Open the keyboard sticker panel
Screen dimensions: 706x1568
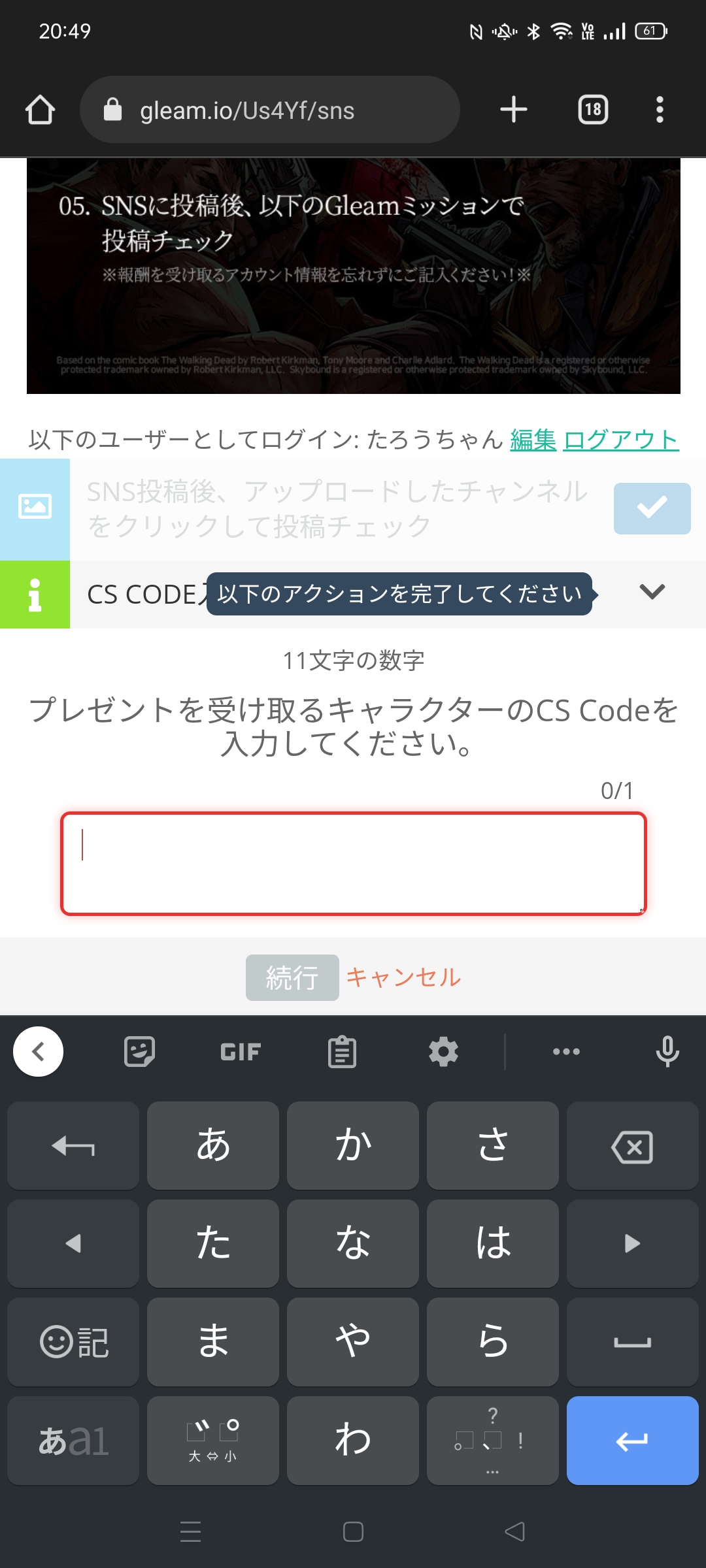[x=139, y=1052]
